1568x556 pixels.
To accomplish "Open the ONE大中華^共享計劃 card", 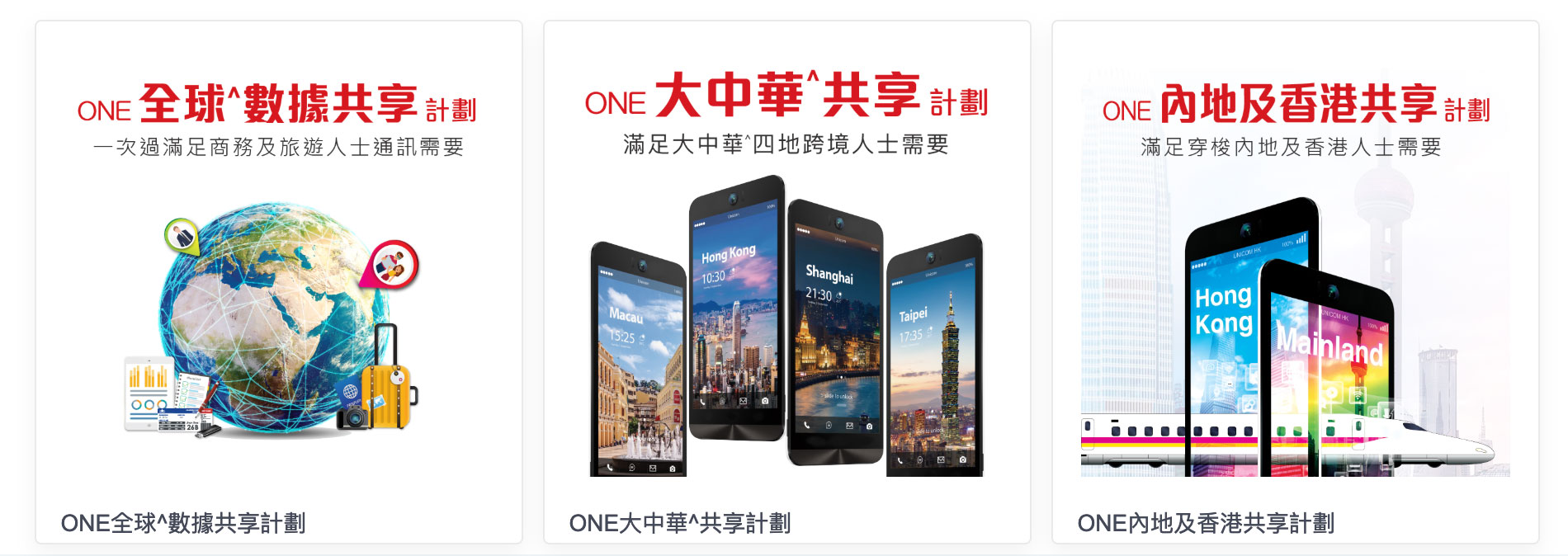I will tap(786, 280).
